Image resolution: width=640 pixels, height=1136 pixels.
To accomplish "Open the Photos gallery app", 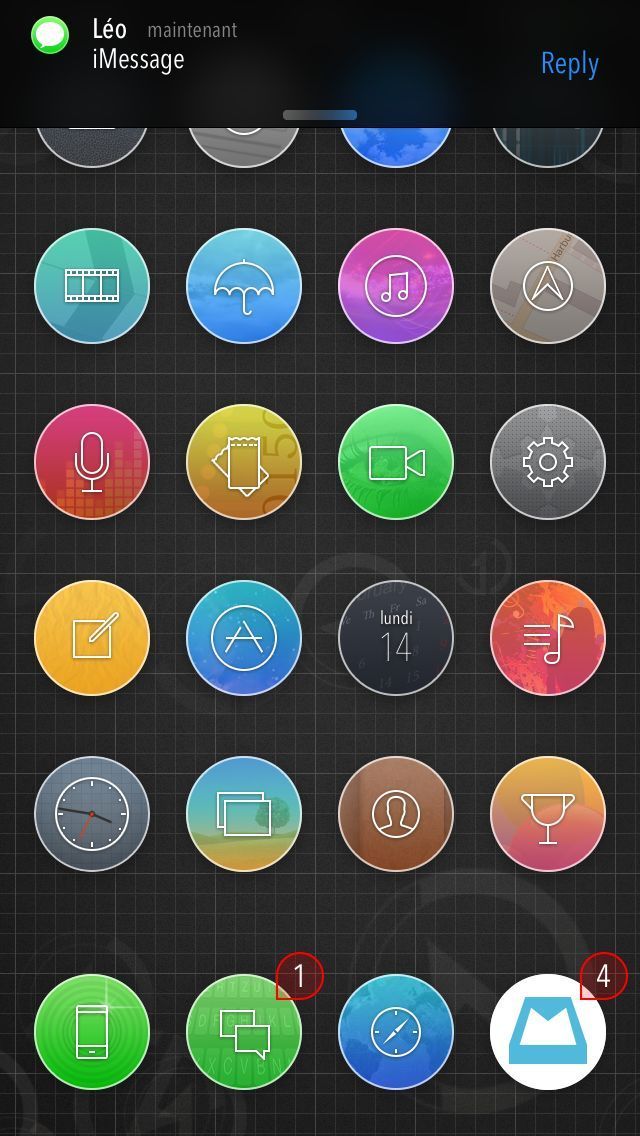I will point(244,814).
